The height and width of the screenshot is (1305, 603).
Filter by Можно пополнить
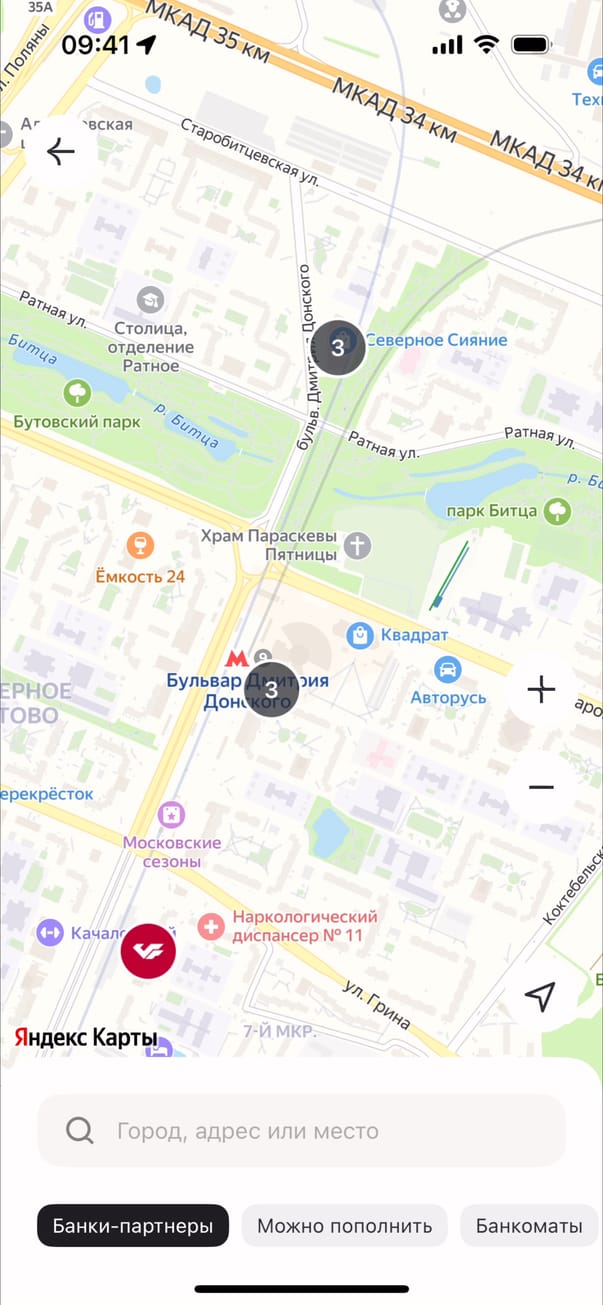tap(344, 1226)
